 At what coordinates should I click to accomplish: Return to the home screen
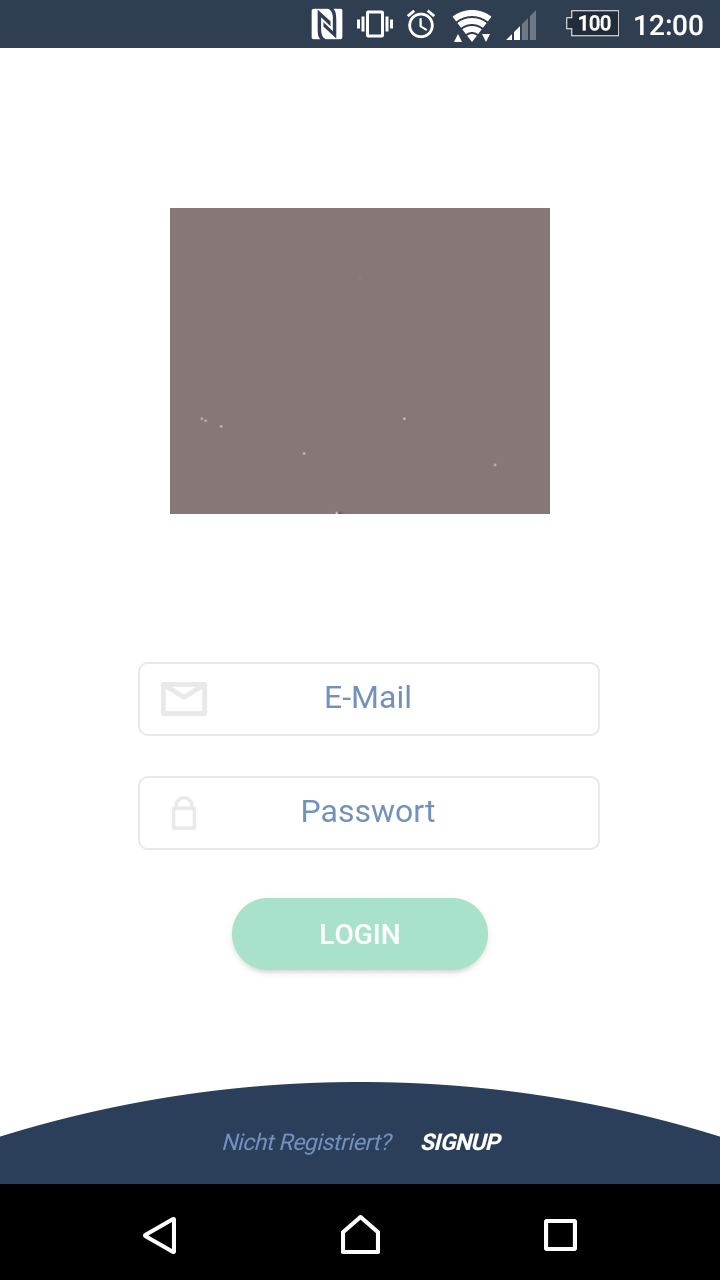(x=360, y=1235)
